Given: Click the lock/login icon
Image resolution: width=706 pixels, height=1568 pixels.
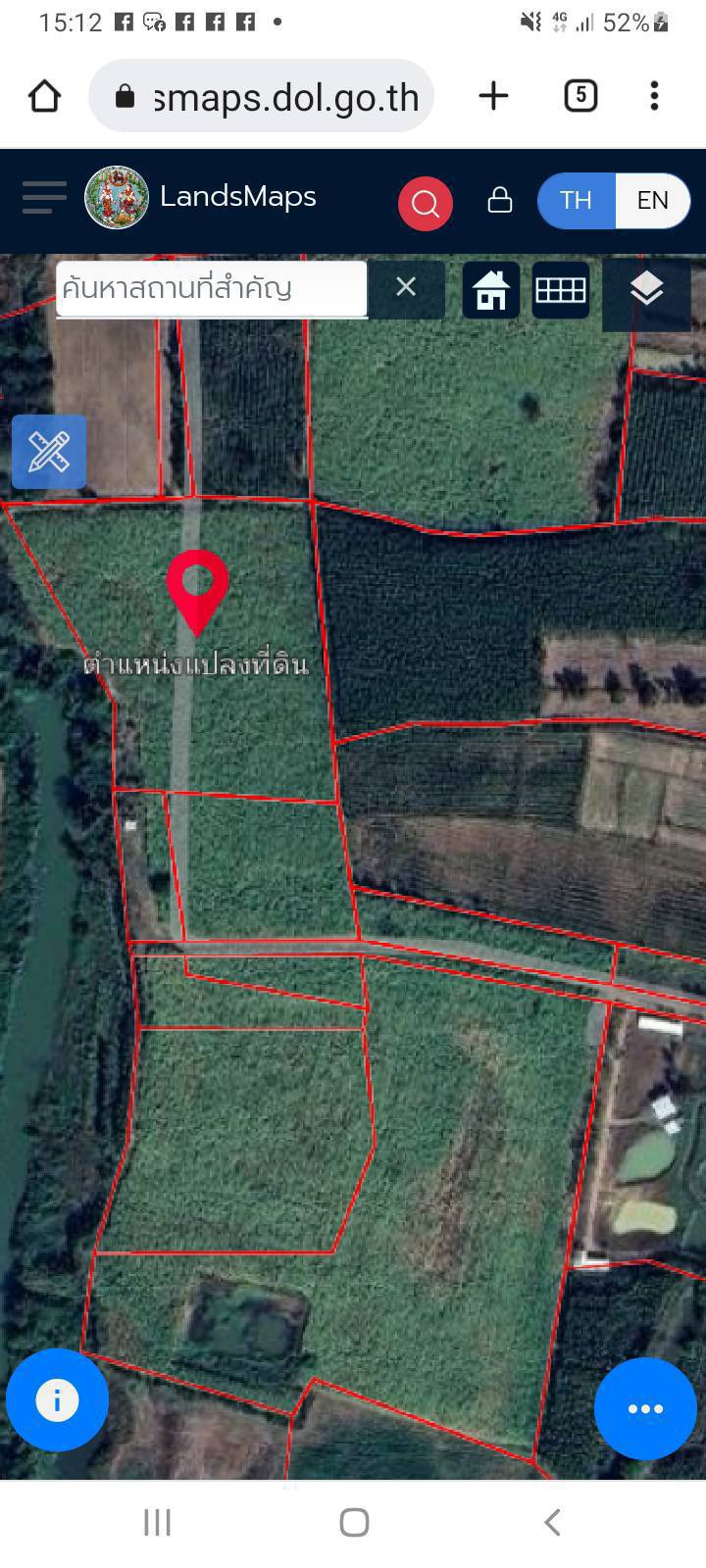Looking at the screenshot, I should [500, 200].
